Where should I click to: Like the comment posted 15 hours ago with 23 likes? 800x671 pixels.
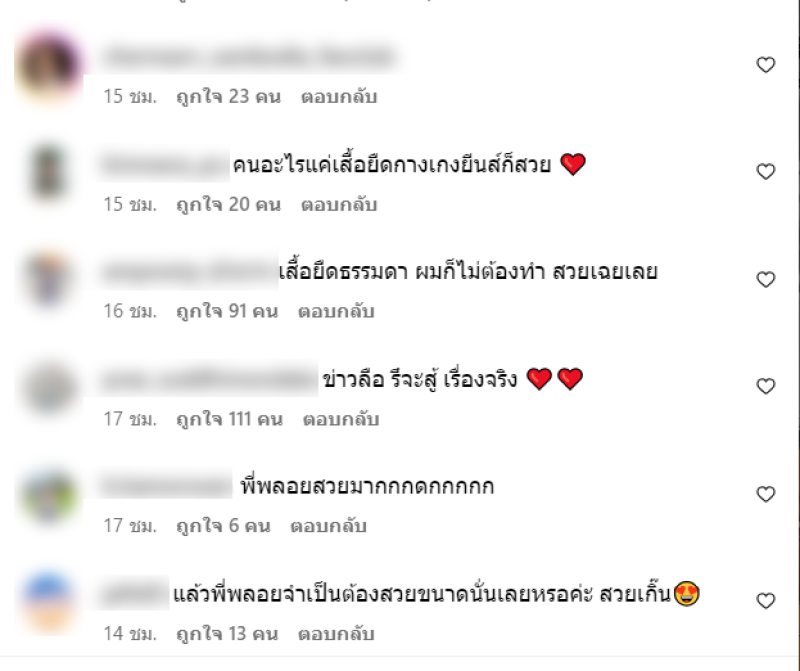[765, 65]
